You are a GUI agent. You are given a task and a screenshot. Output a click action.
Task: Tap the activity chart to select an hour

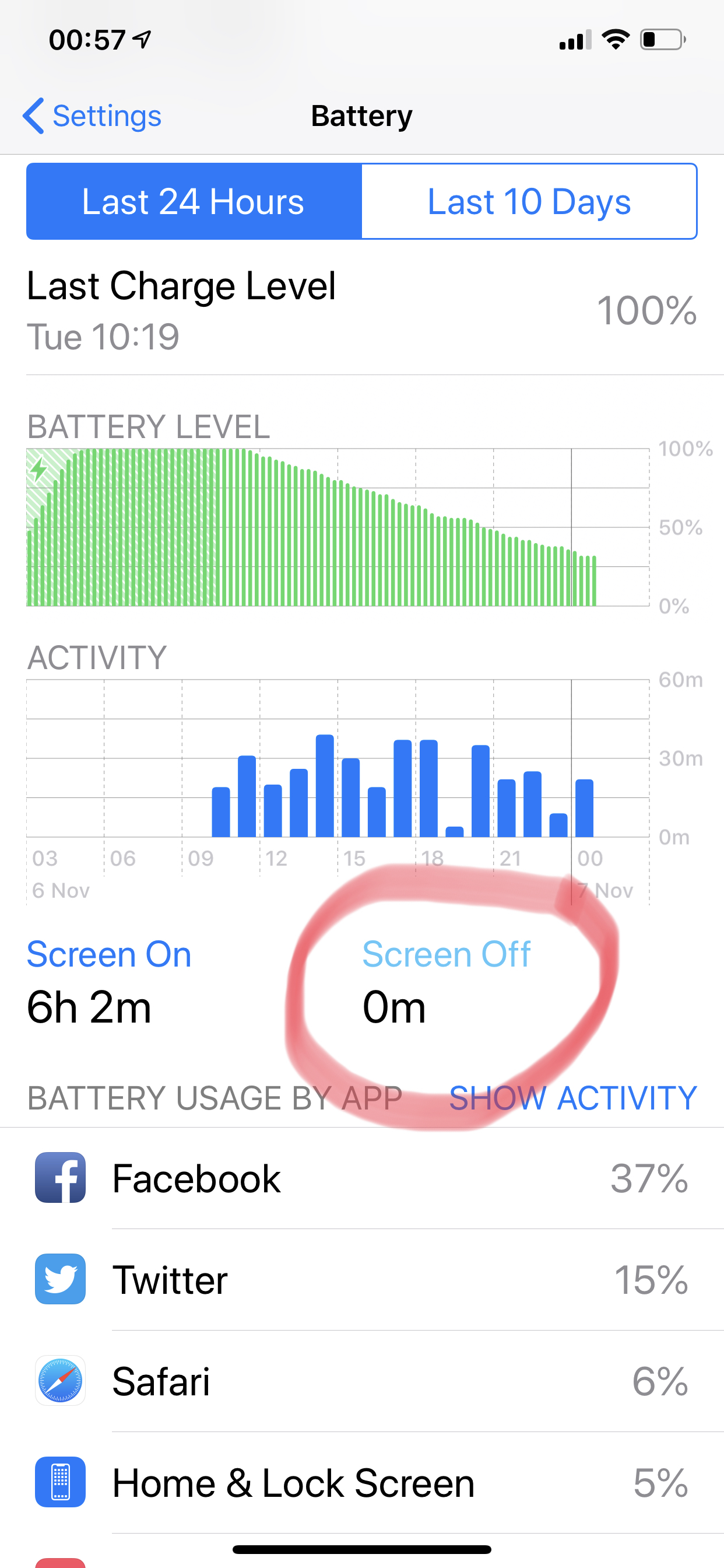(338, 758)
